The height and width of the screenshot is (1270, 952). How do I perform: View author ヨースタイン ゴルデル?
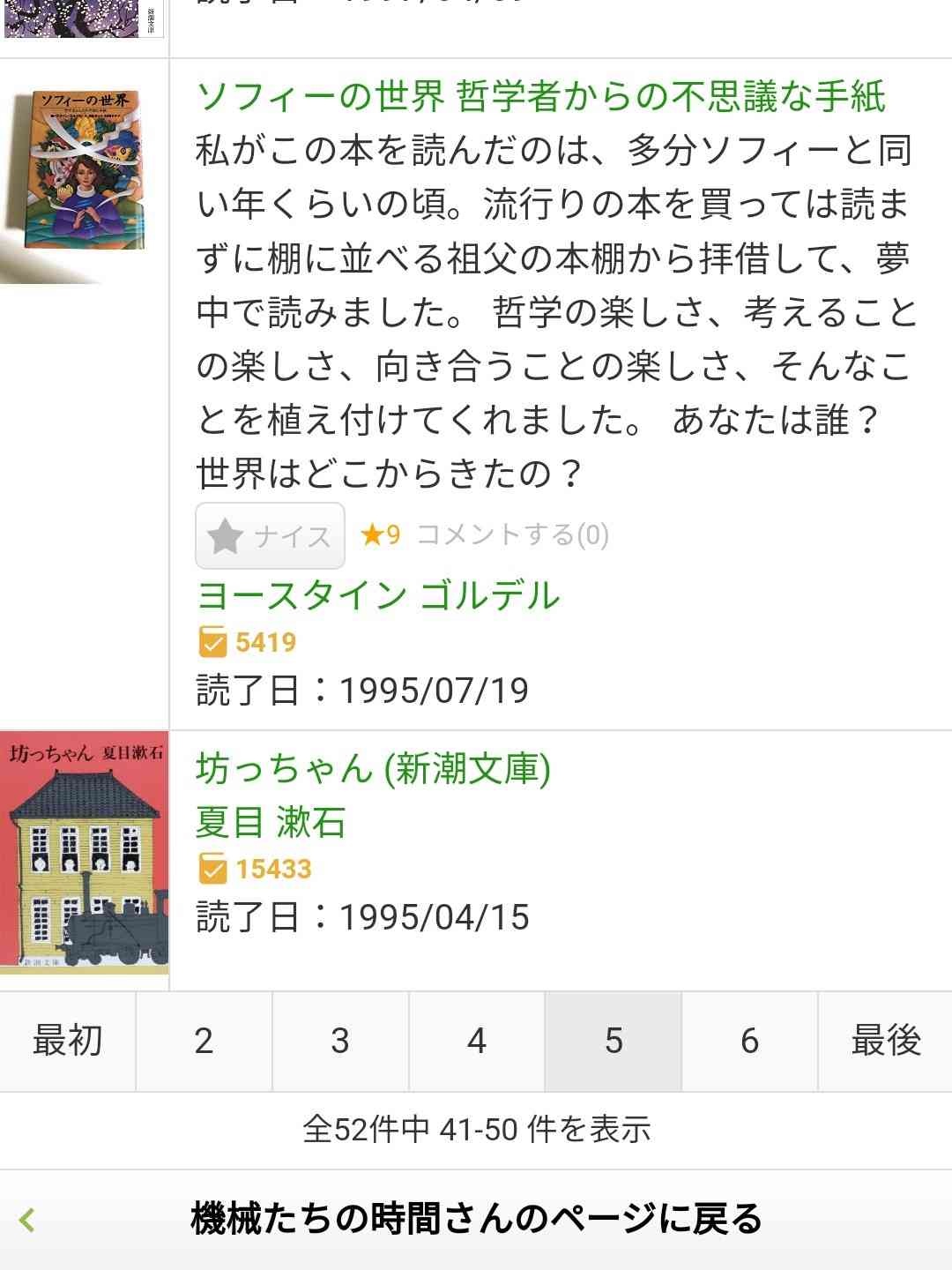[377, 595]
